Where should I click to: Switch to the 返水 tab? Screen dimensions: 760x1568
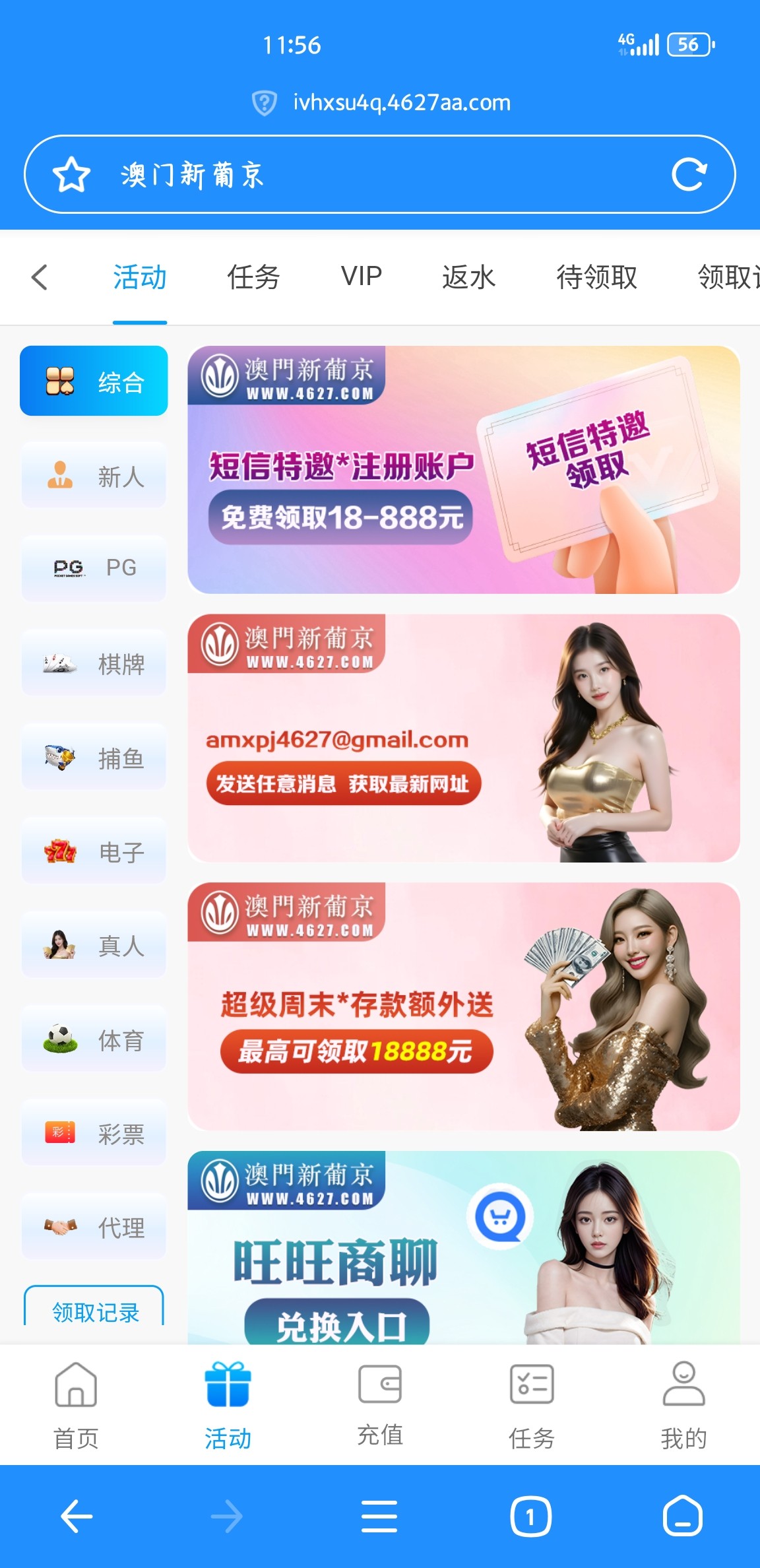click(x=468, y=277)
